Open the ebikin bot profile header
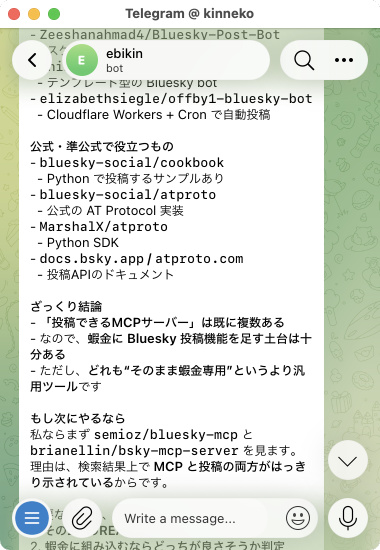380x550 pixels. (167, 60)
